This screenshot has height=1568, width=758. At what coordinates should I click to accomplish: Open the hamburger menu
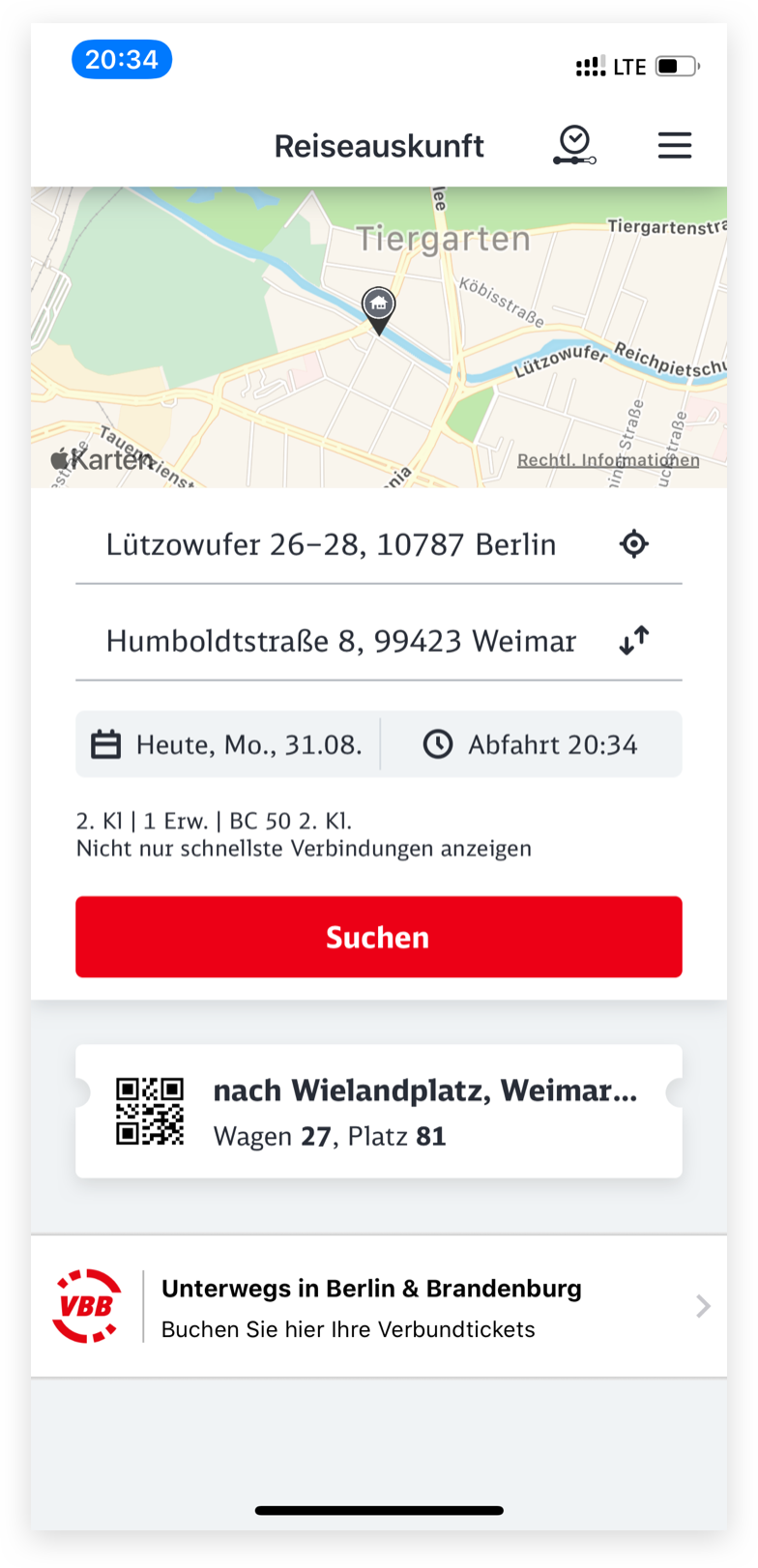674,145
